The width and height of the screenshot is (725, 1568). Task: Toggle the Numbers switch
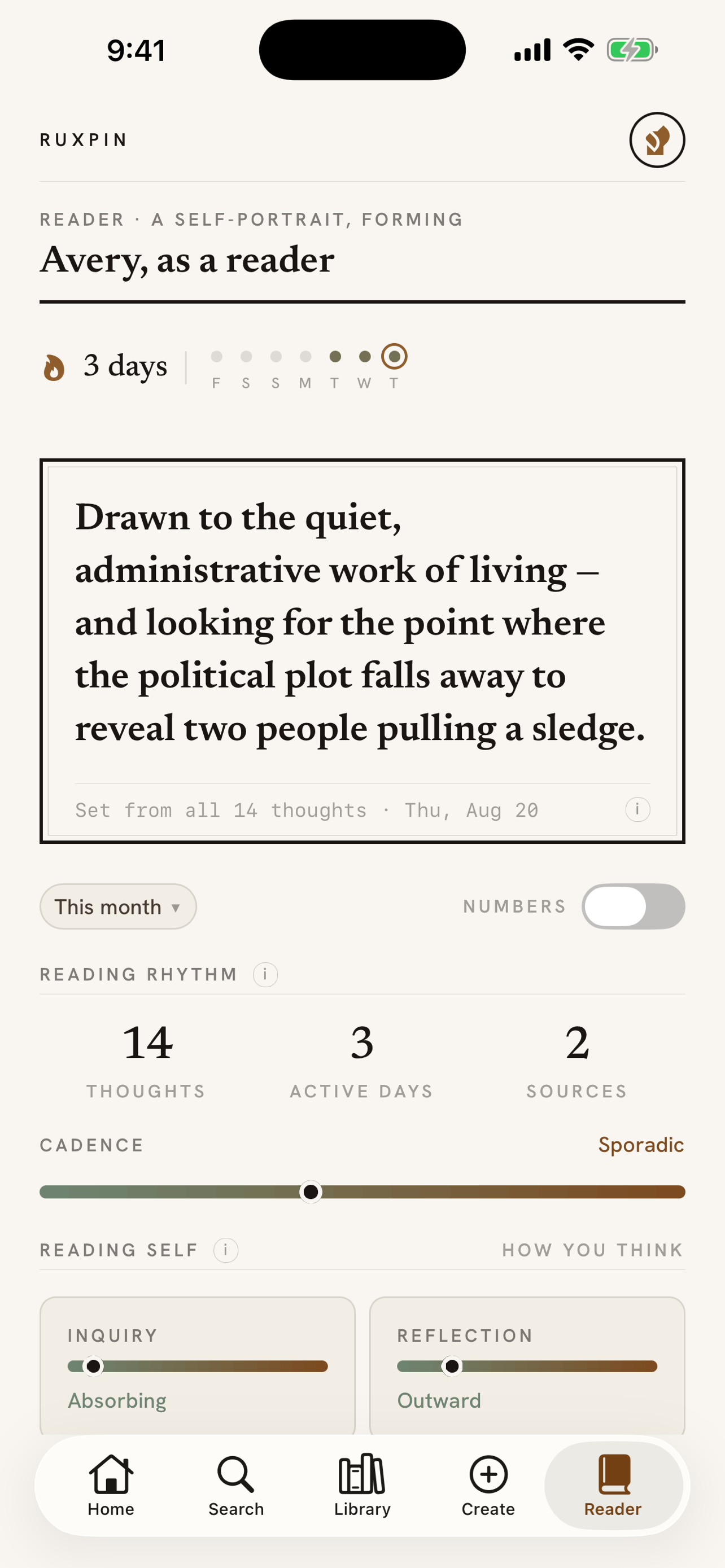coord(633,906)
